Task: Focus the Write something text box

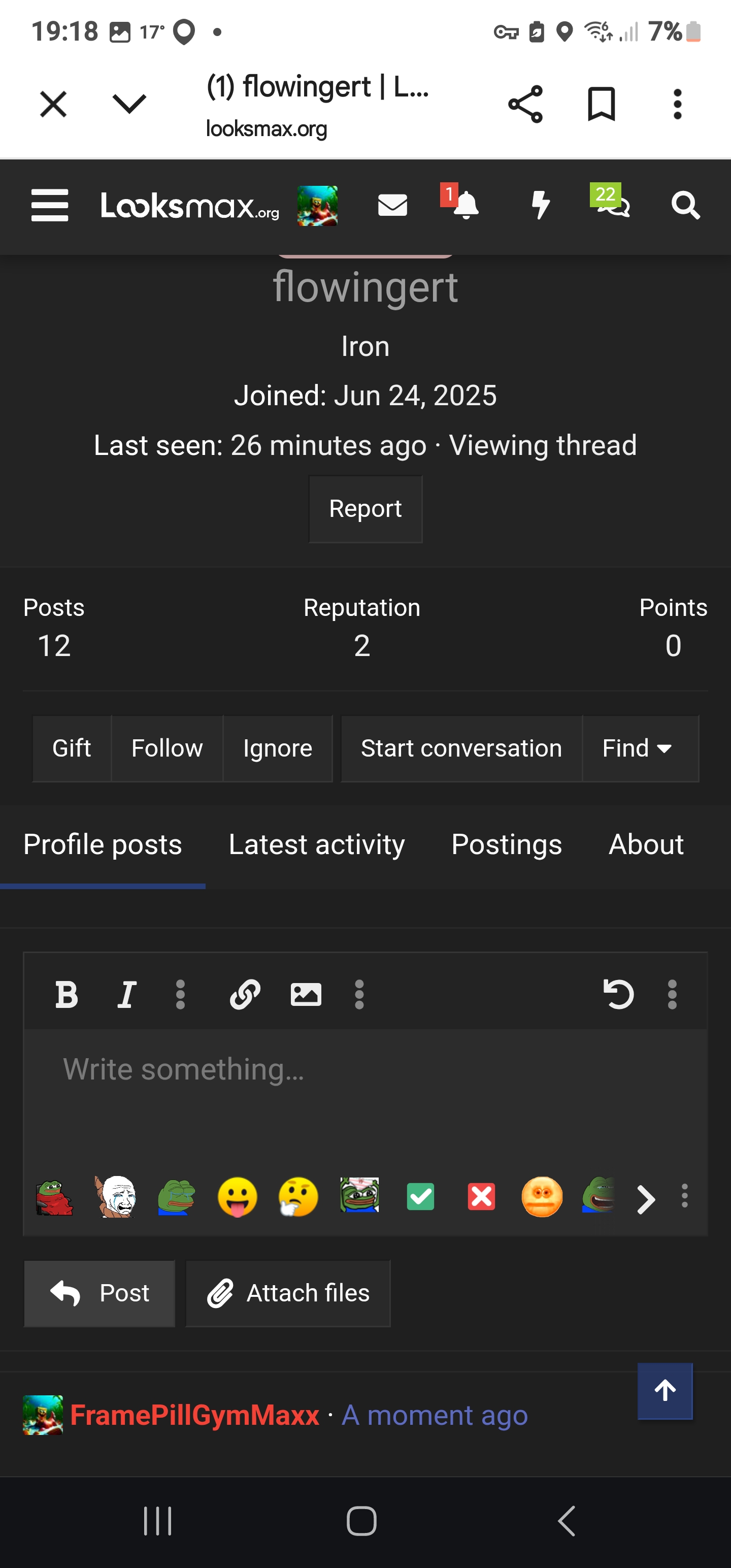Action: coord(365,1090)
